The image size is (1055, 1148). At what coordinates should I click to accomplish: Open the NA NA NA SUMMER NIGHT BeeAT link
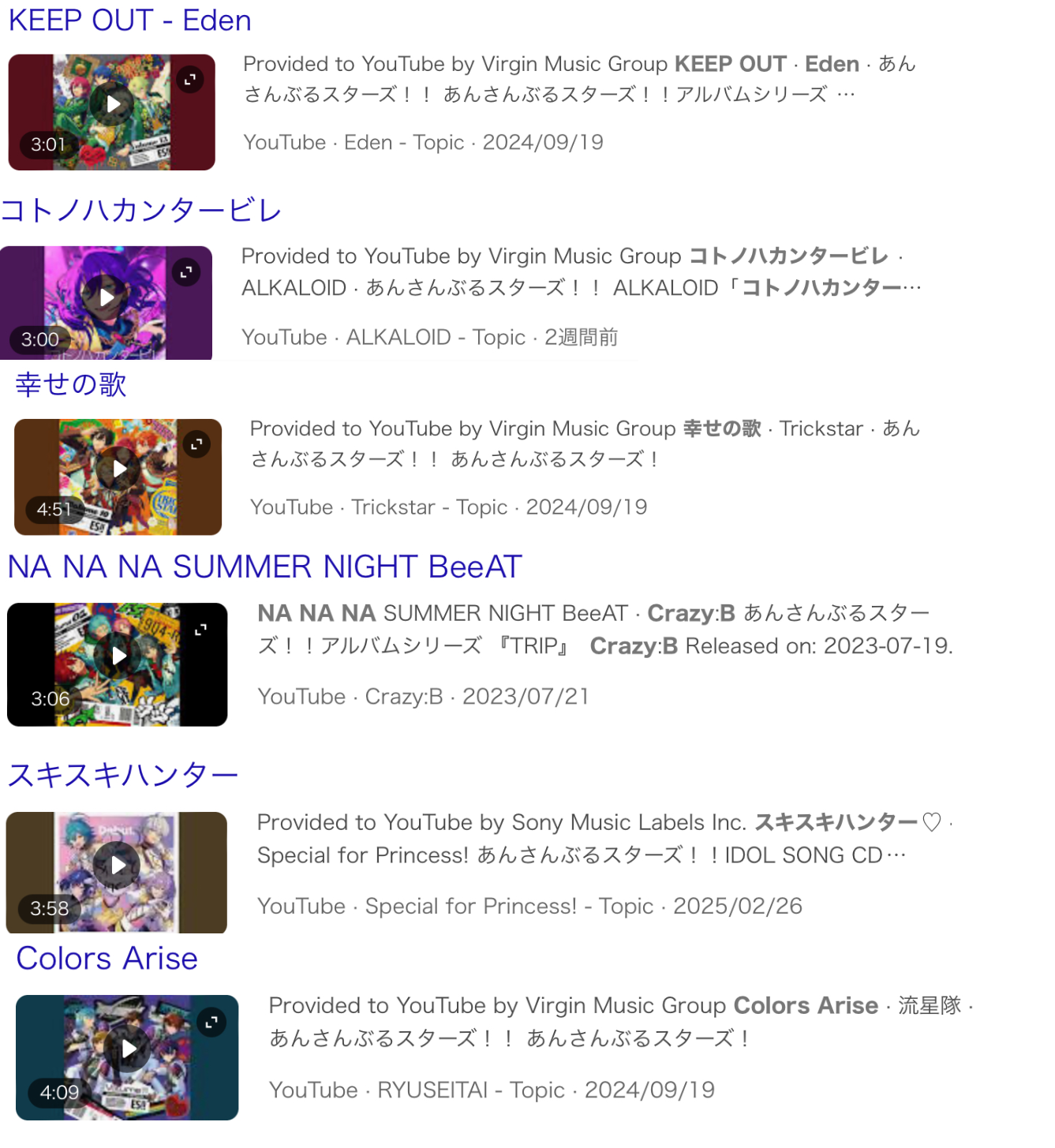(264, 567)
